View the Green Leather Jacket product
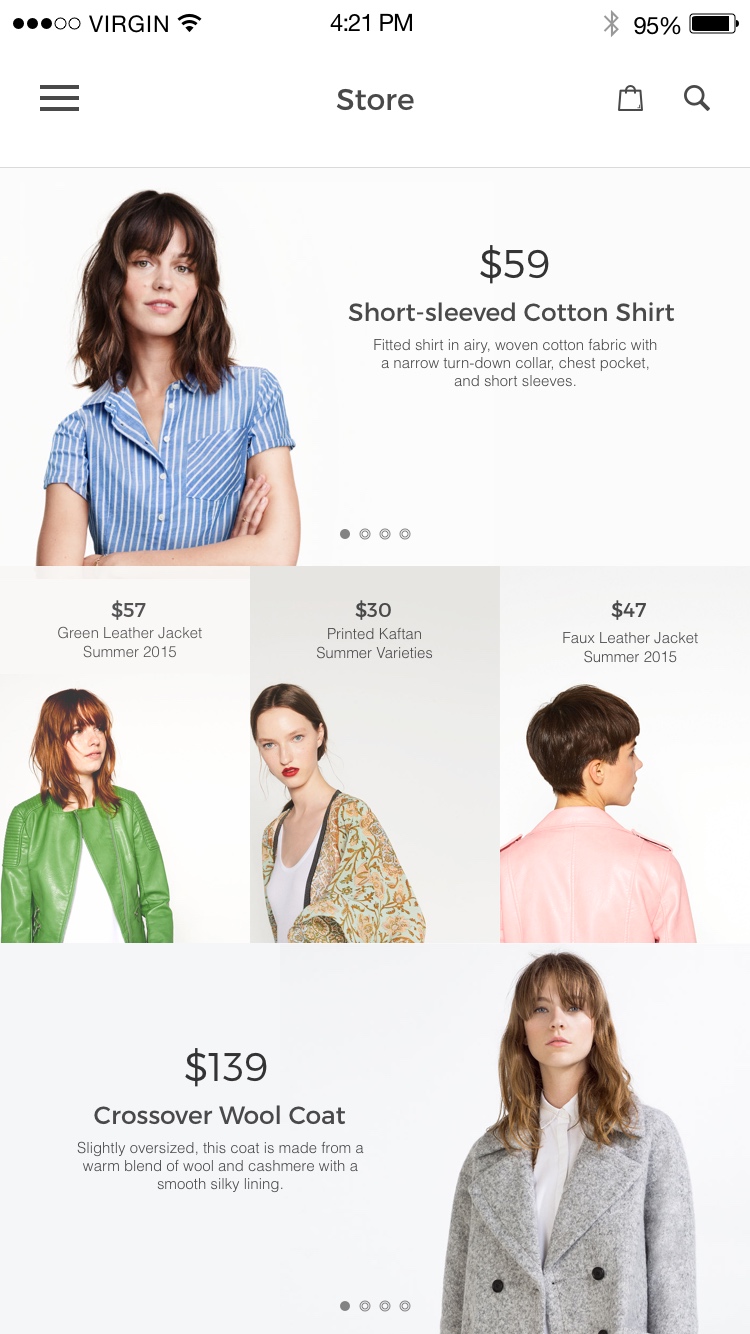This screenshot has width=750, height=1334. point(125,755)
